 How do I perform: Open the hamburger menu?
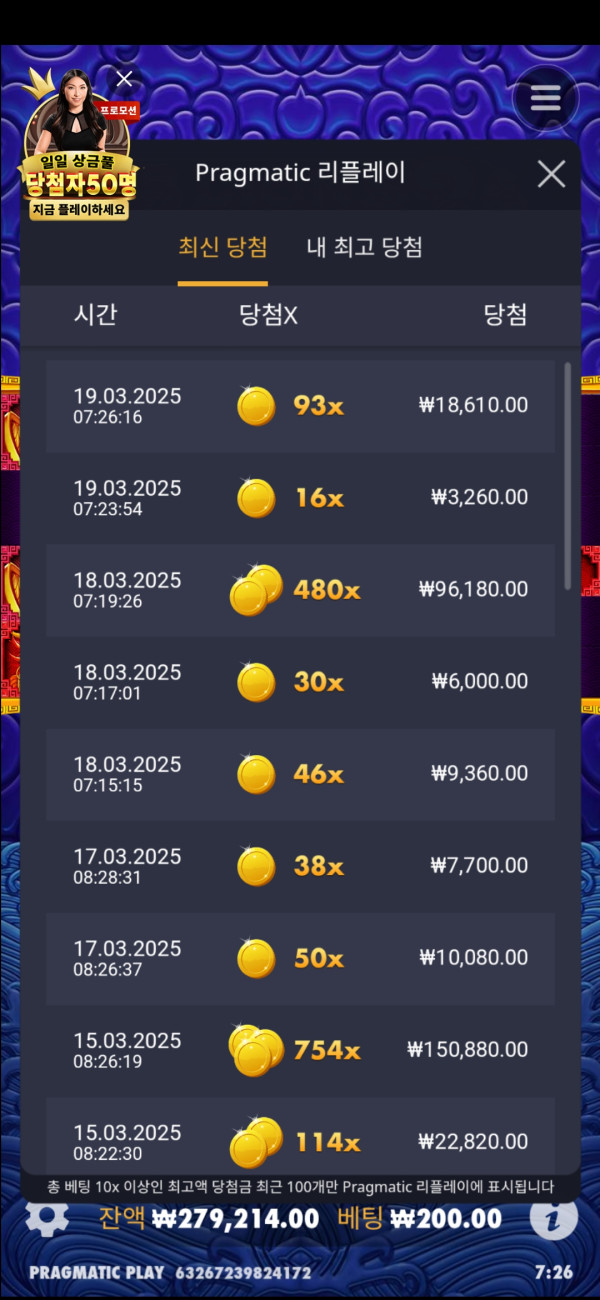[x=545, y=98]
